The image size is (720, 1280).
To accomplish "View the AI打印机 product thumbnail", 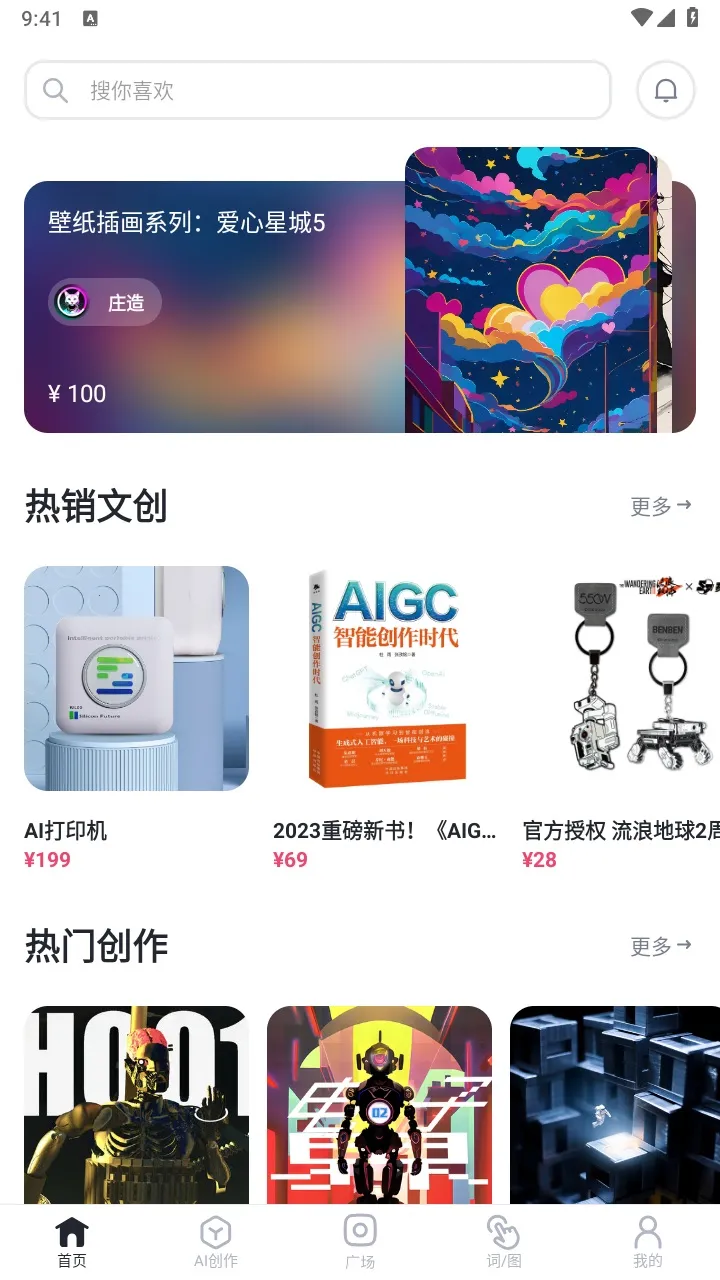I will point(137,678).
